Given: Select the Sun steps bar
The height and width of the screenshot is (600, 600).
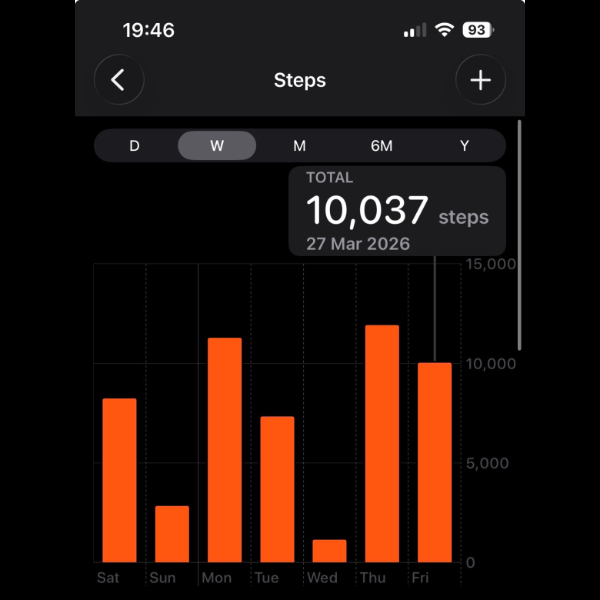Looking at the screenshot, I should [x=172, y=534].
